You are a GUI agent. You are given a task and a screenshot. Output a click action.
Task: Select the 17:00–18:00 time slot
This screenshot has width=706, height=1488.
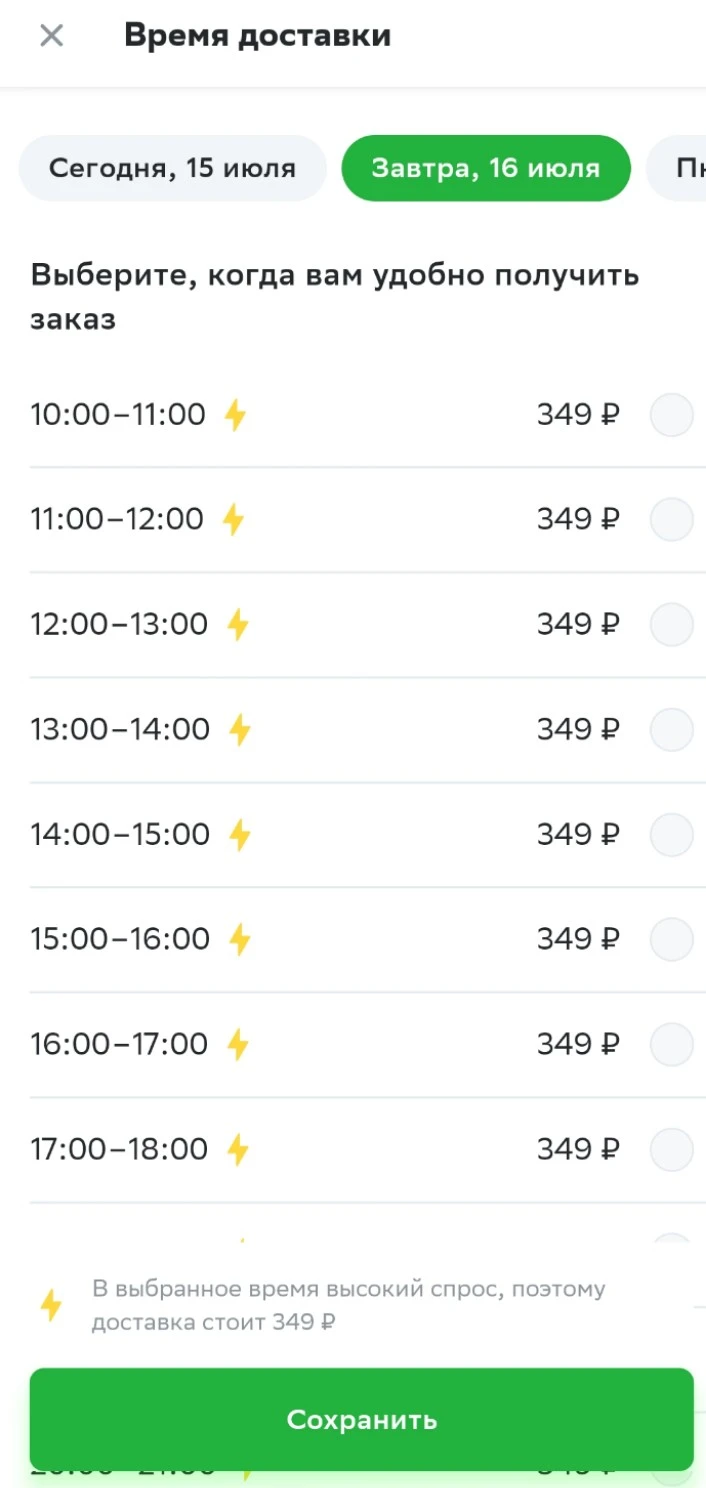click(362, 1149)
